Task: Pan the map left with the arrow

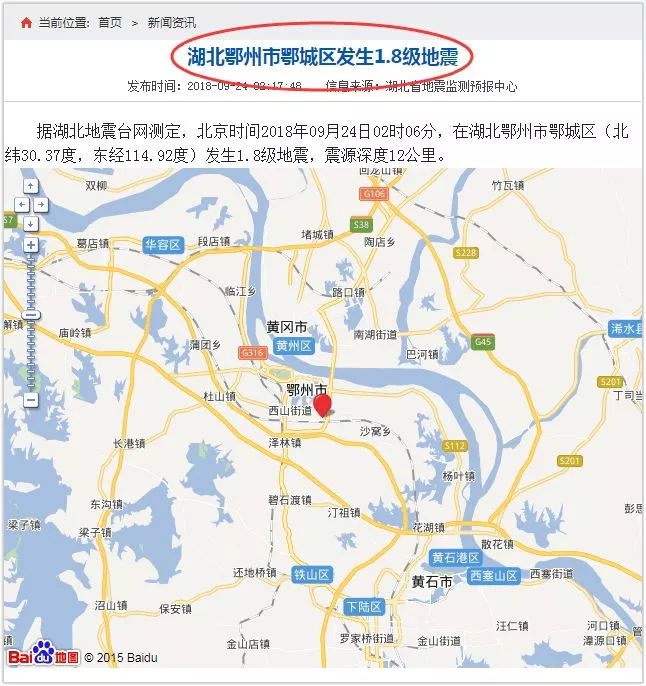Action: 22,205
